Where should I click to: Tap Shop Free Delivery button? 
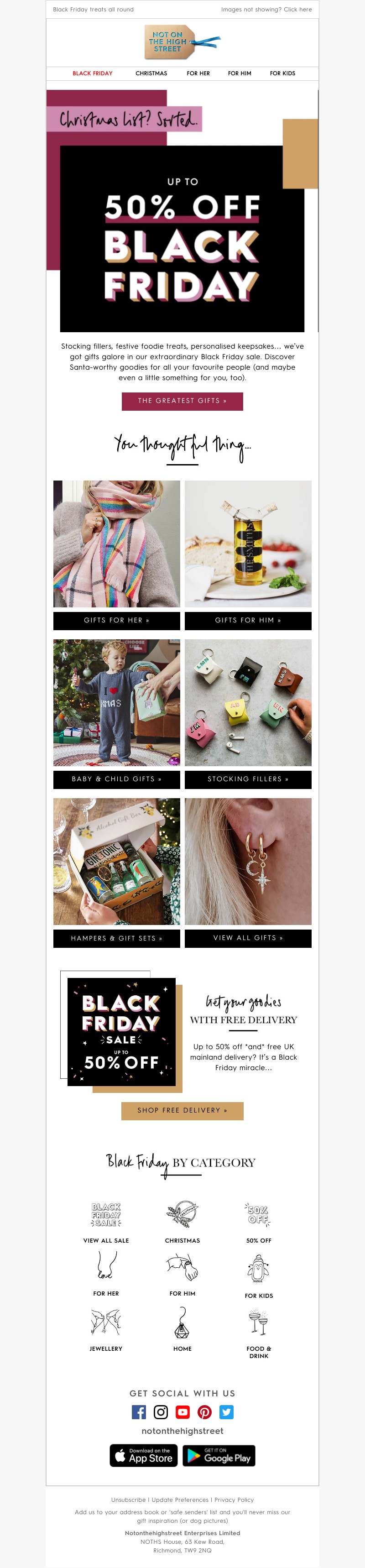(182, 1110)
